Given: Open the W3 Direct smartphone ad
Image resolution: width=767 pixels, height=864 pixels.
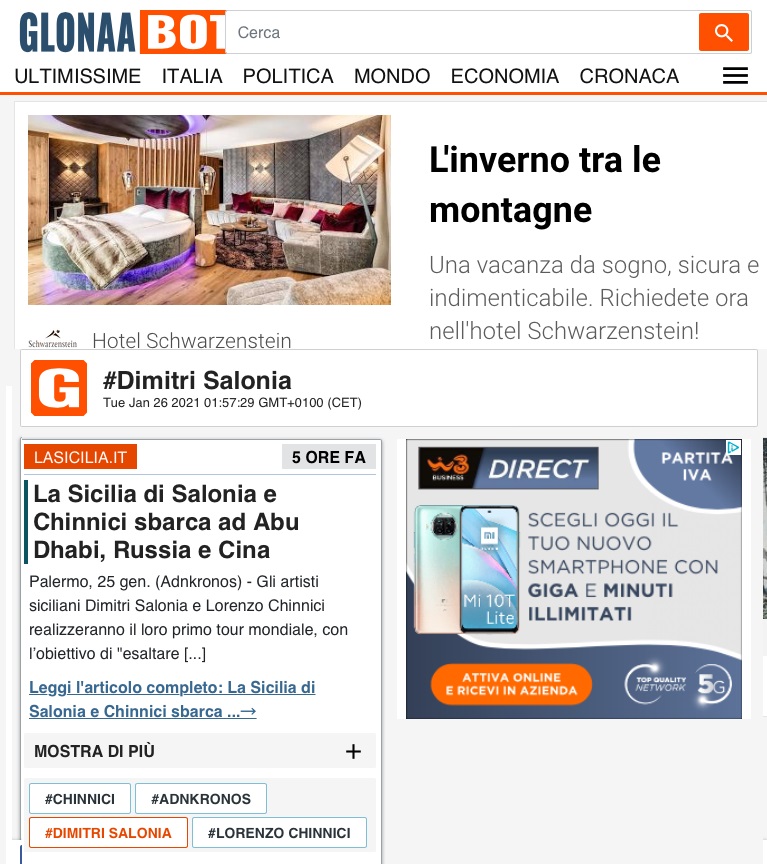Looking at the screenshot, I should click(x=574, y=578).
